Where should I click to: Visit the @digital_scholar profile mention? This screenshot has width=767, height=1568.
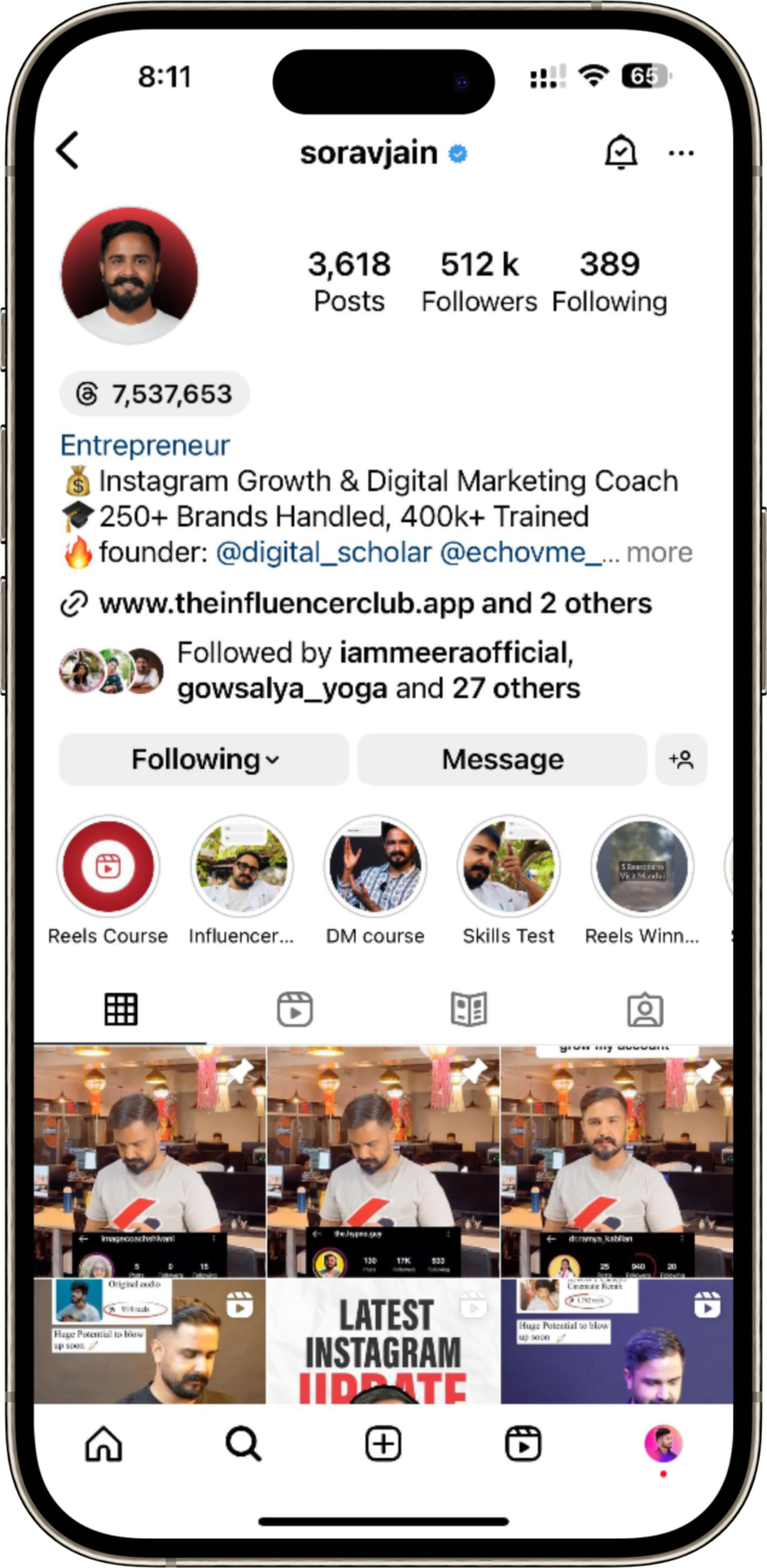(x=323, y=553)
